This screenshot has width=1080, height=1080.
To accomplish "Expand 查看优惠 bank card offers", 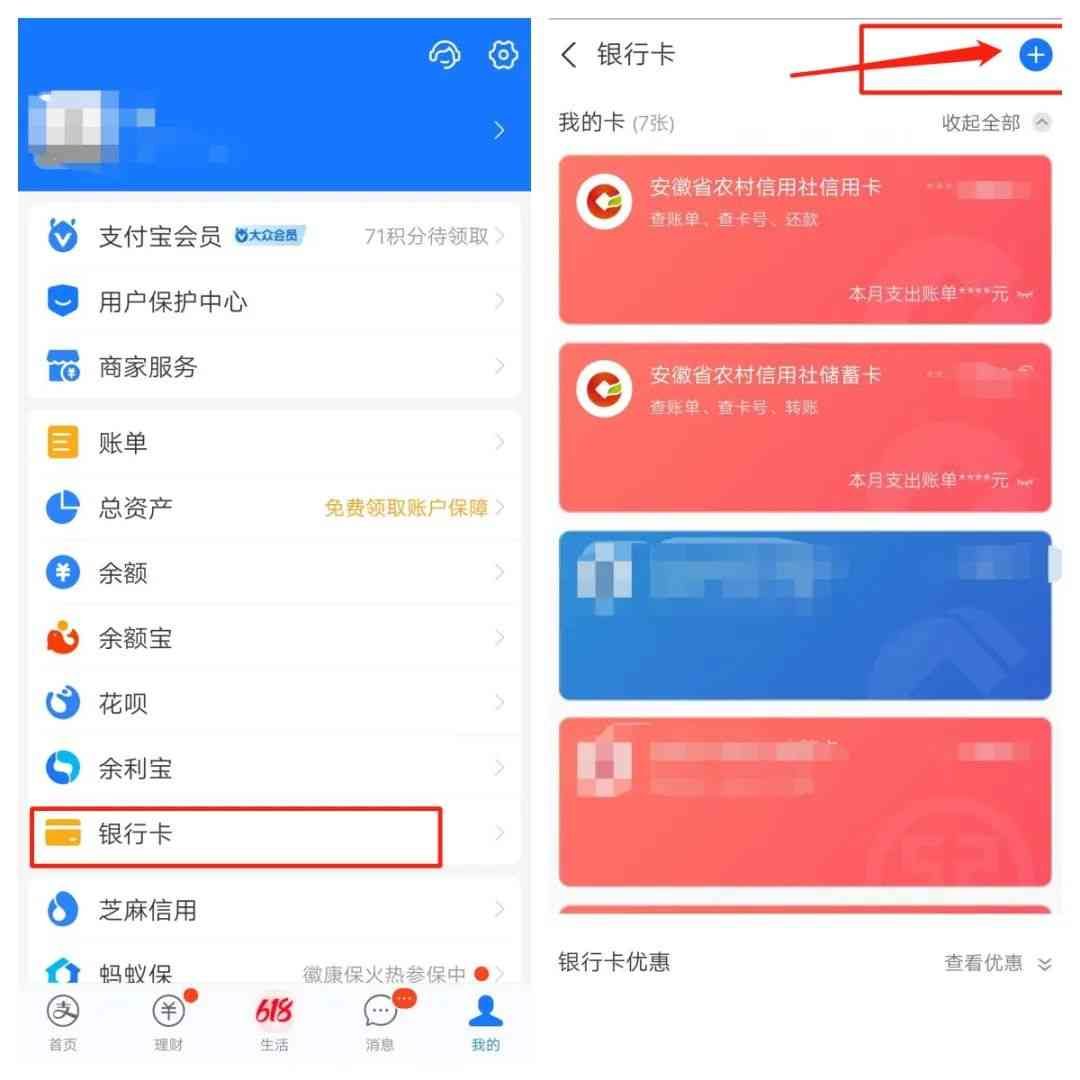I will click(997, 963).
